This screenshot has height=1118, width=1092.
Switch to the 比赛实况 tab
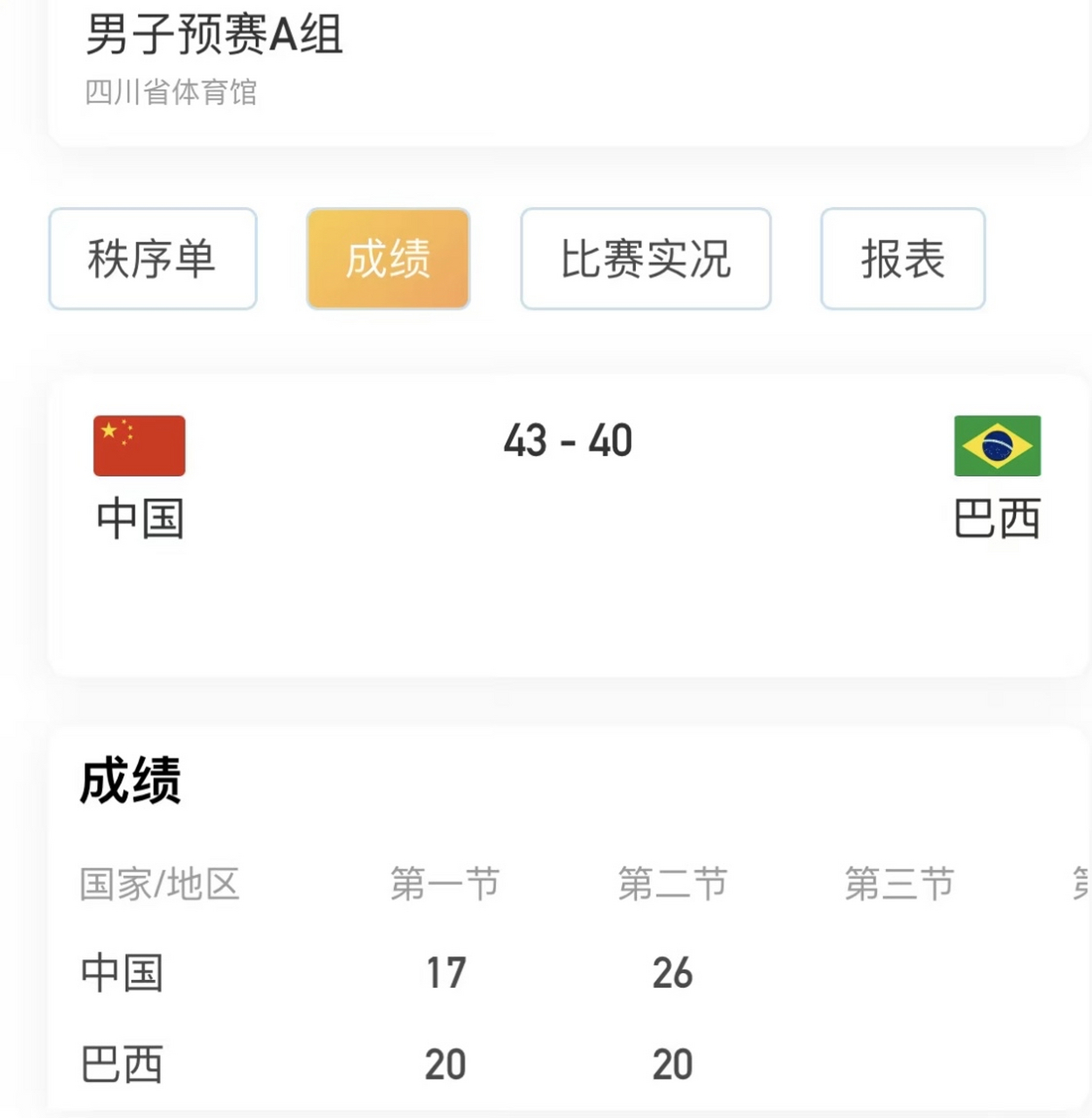coord(646,259)
